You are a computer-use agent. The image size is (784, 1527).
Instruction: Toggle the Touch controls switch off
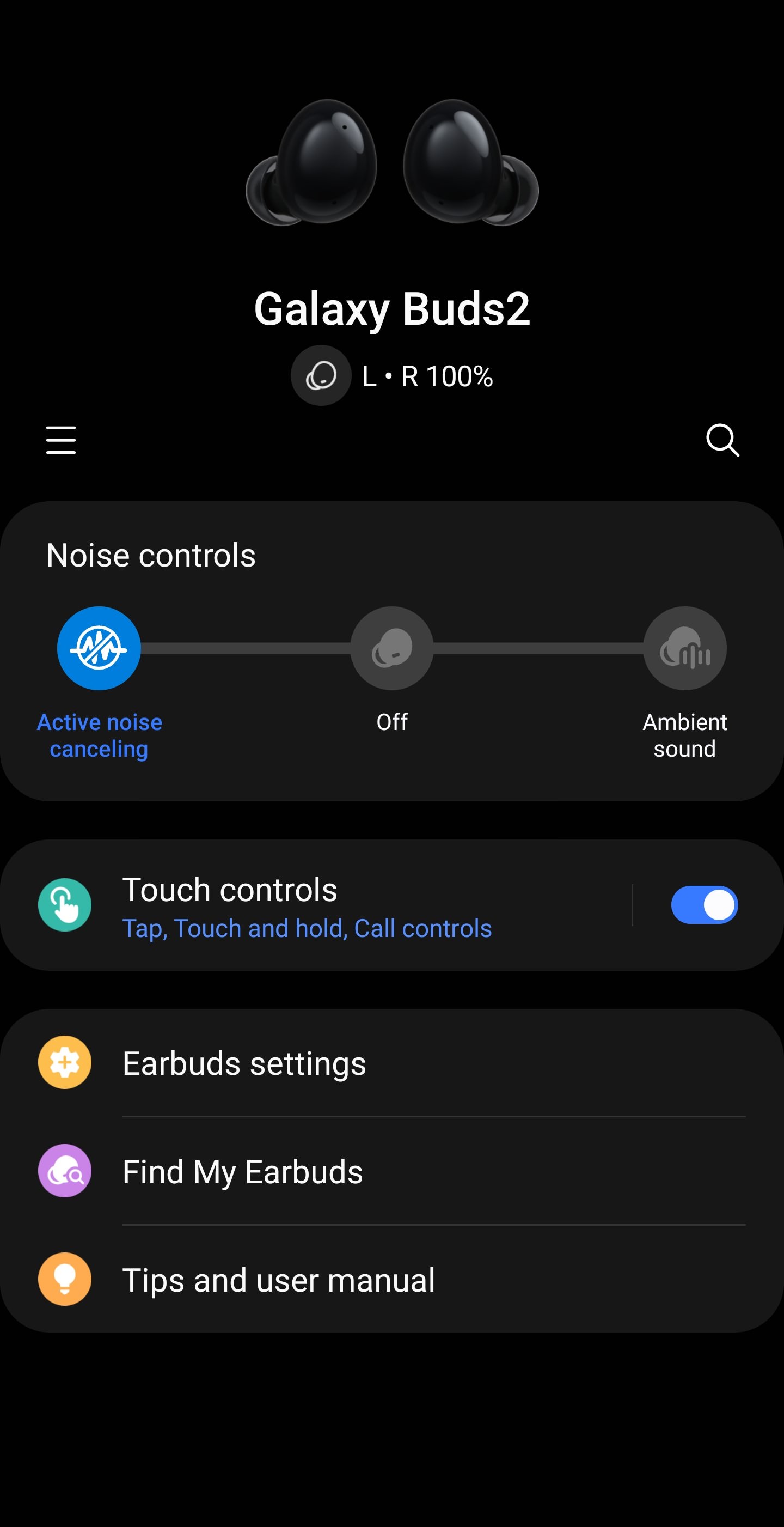coord(704,905)
